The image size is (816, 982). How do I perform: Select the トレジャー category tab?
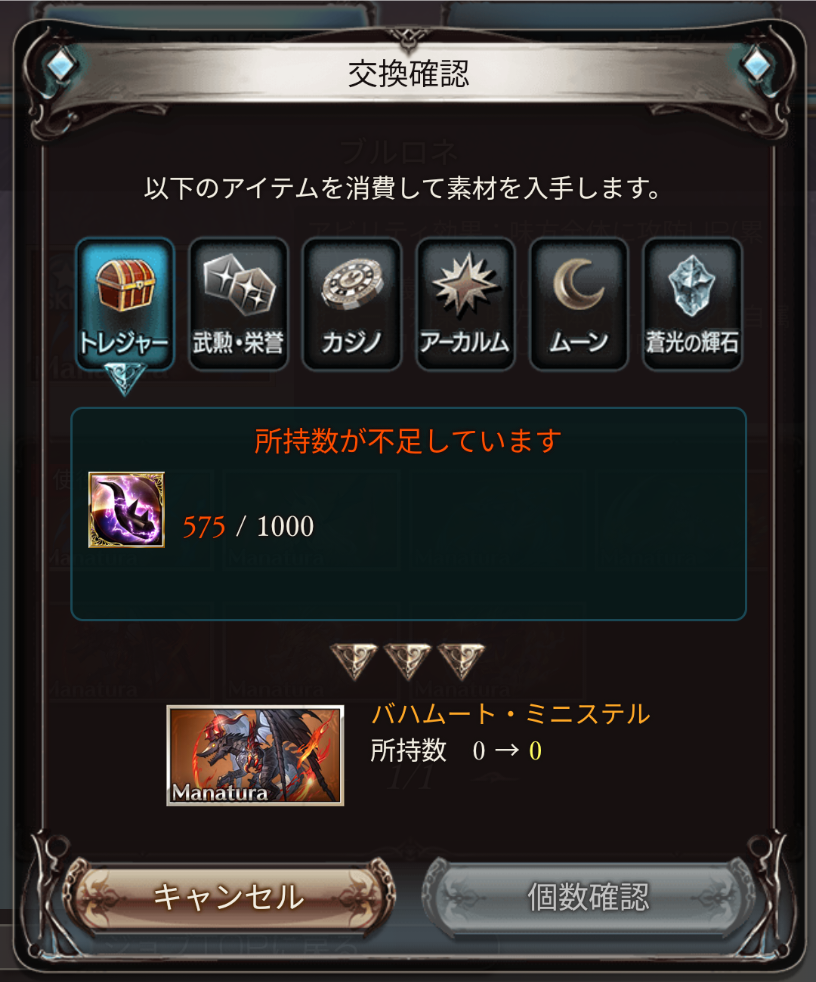[125, 304]
